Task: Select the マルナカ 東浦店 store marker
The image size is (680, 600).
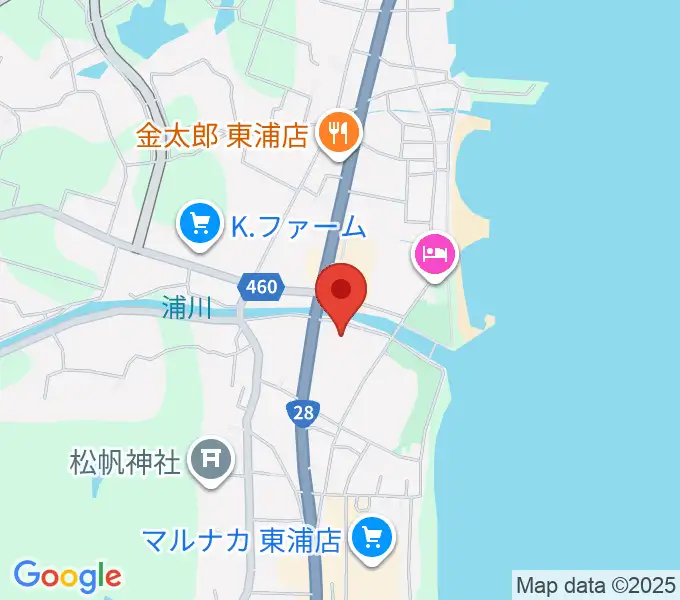Action: [x=374, y=541]
